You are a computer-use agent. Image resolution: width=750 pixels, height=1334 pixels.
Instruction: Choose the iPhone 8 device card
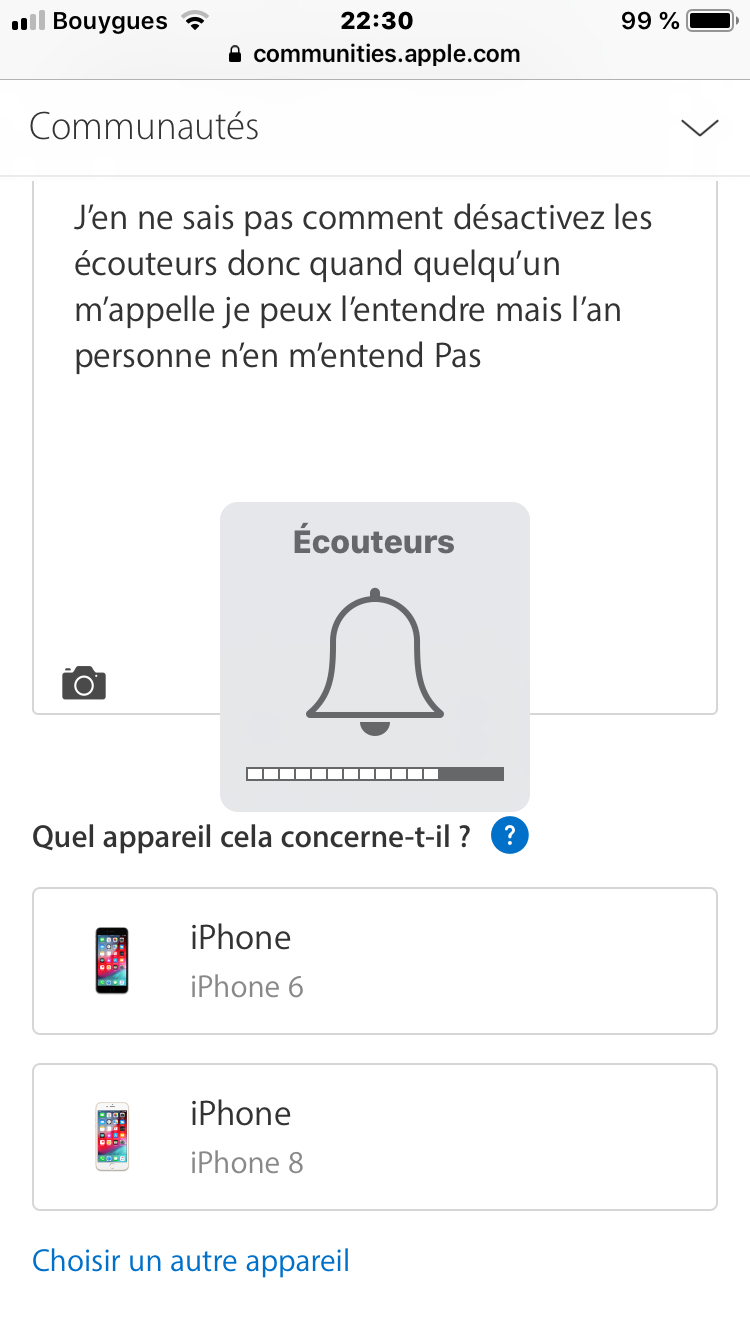coord(375,1137)
